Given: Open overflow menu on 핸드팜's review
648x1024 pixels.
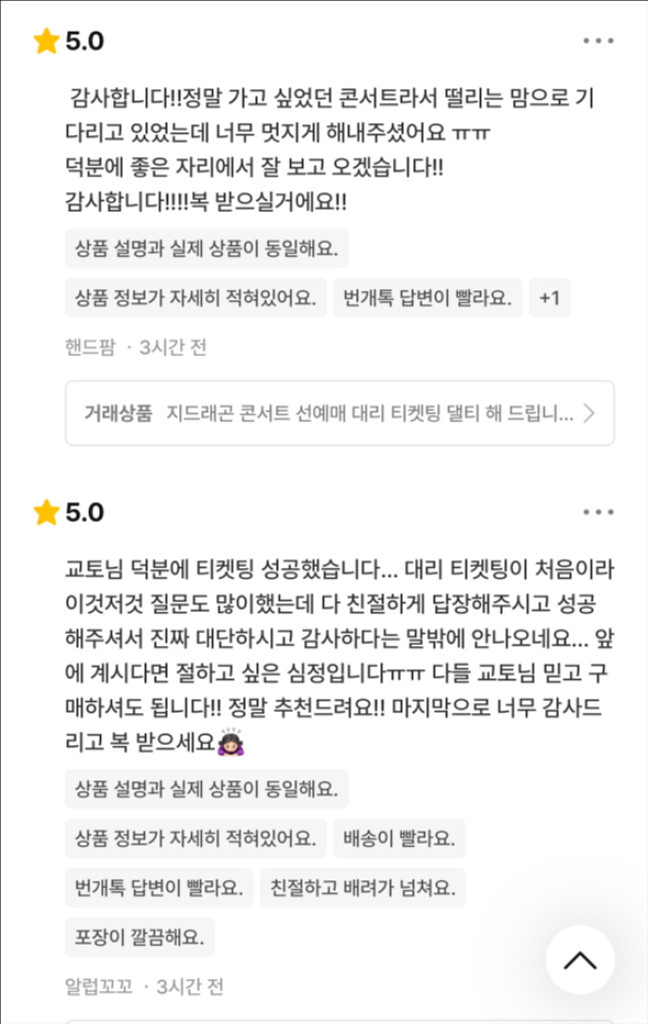Looking at the screenshot, I should click(598, 41).
